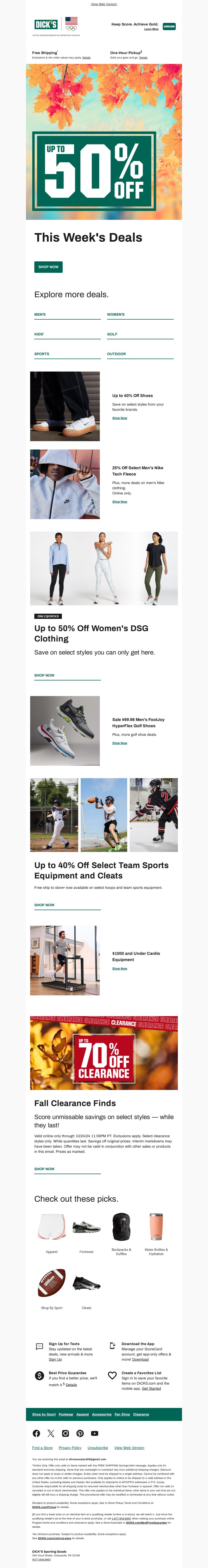Open the Clearance link in the green footer
The height and width of the screenshot is (1568, 208).
[x=141, y=1414]
